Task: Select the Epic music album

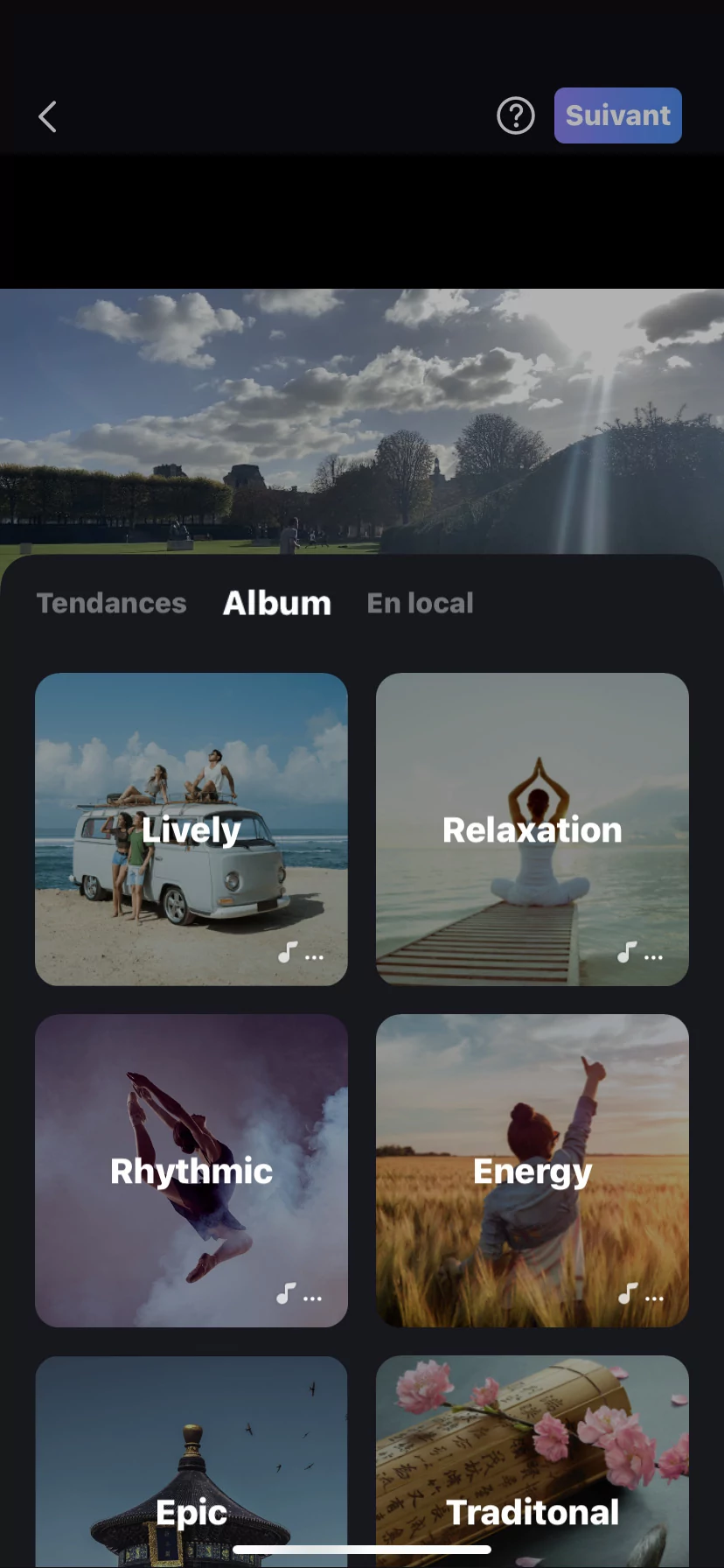Action: (x=191, y=1470)
